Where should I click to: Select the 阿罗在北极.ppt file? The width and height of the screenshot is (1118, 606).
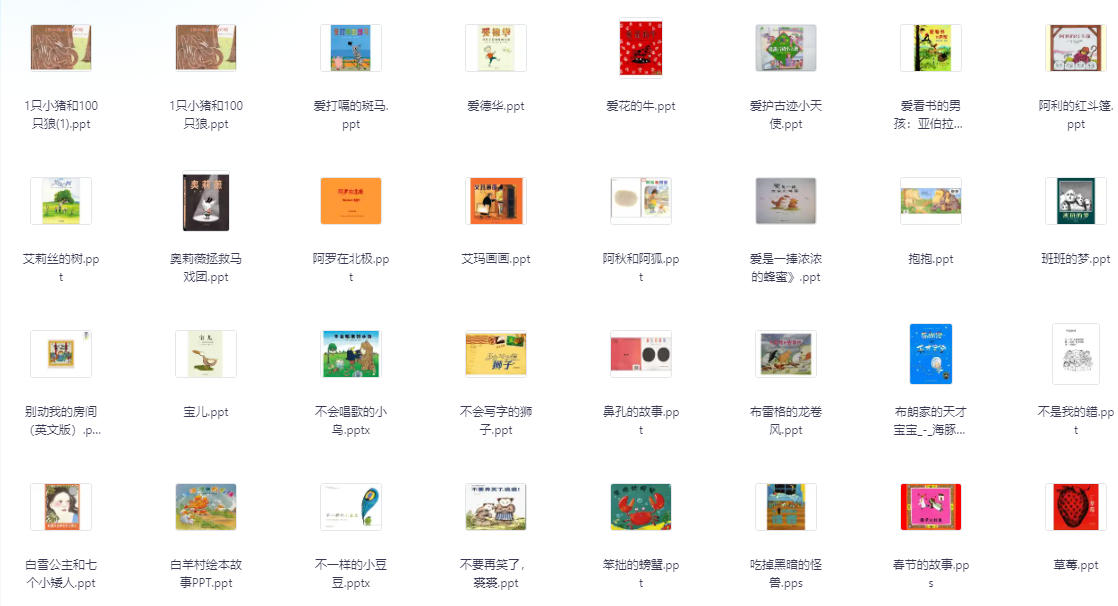point(351,202)
